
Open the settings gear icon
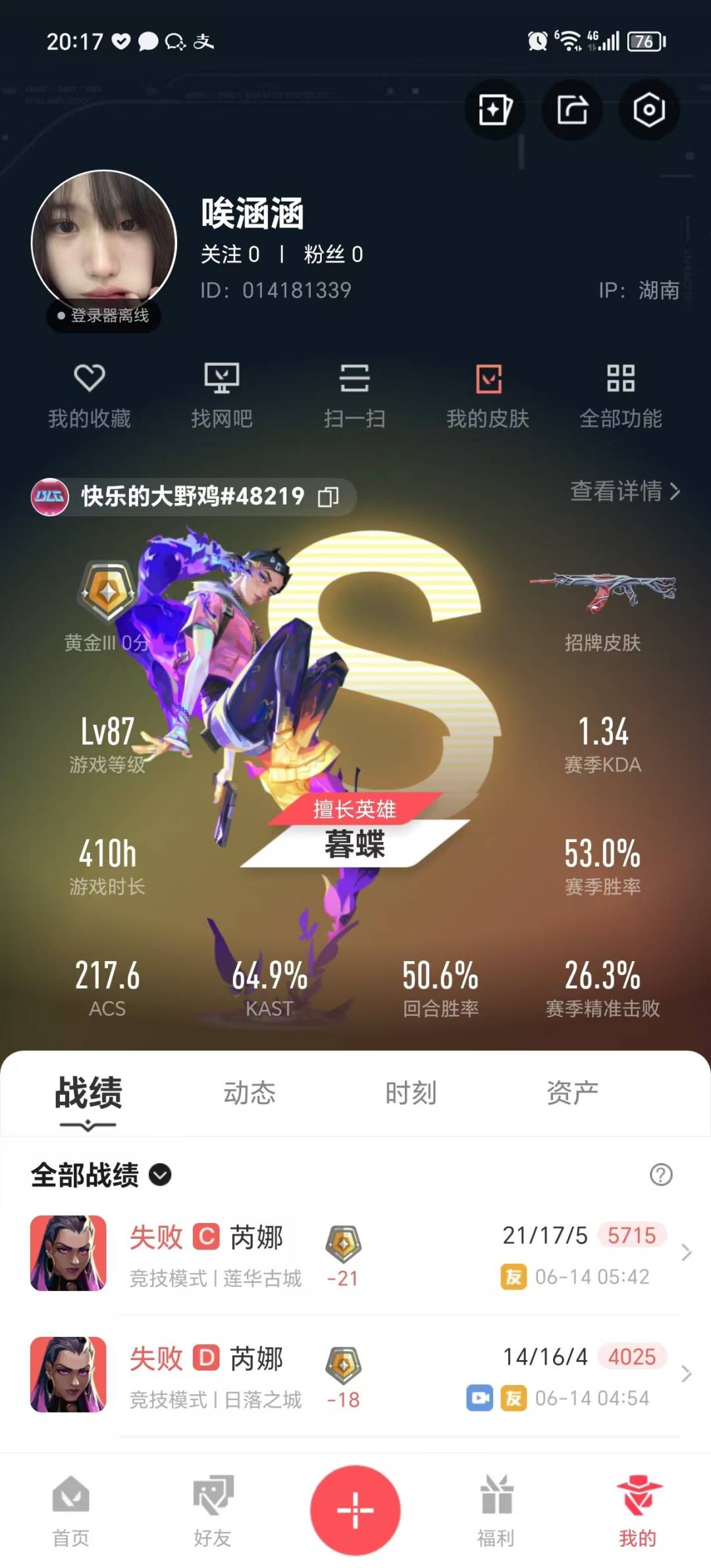(x=649, y=109)
